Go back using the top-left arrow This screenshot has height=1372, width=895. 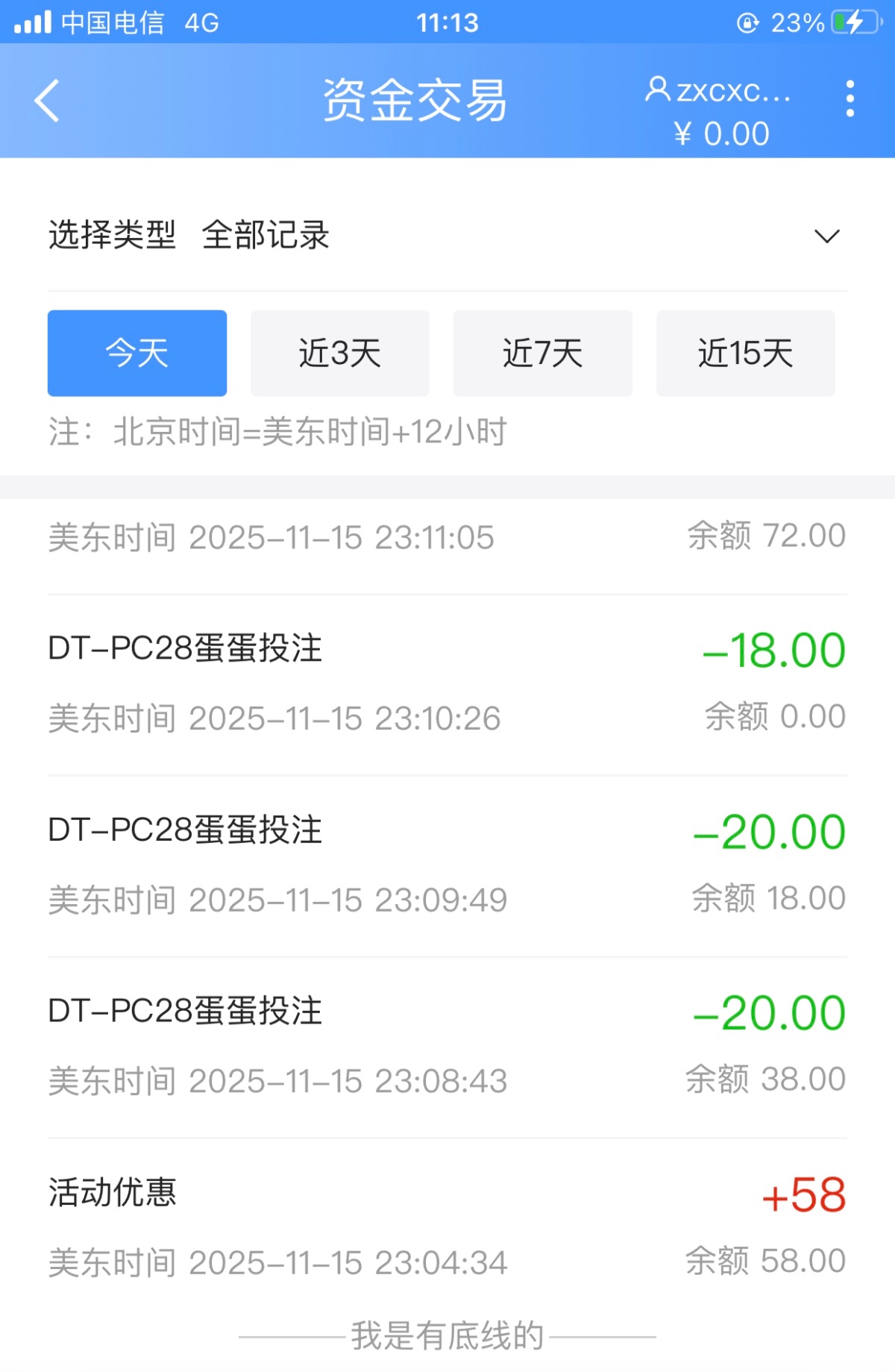[x=46, y=101]
